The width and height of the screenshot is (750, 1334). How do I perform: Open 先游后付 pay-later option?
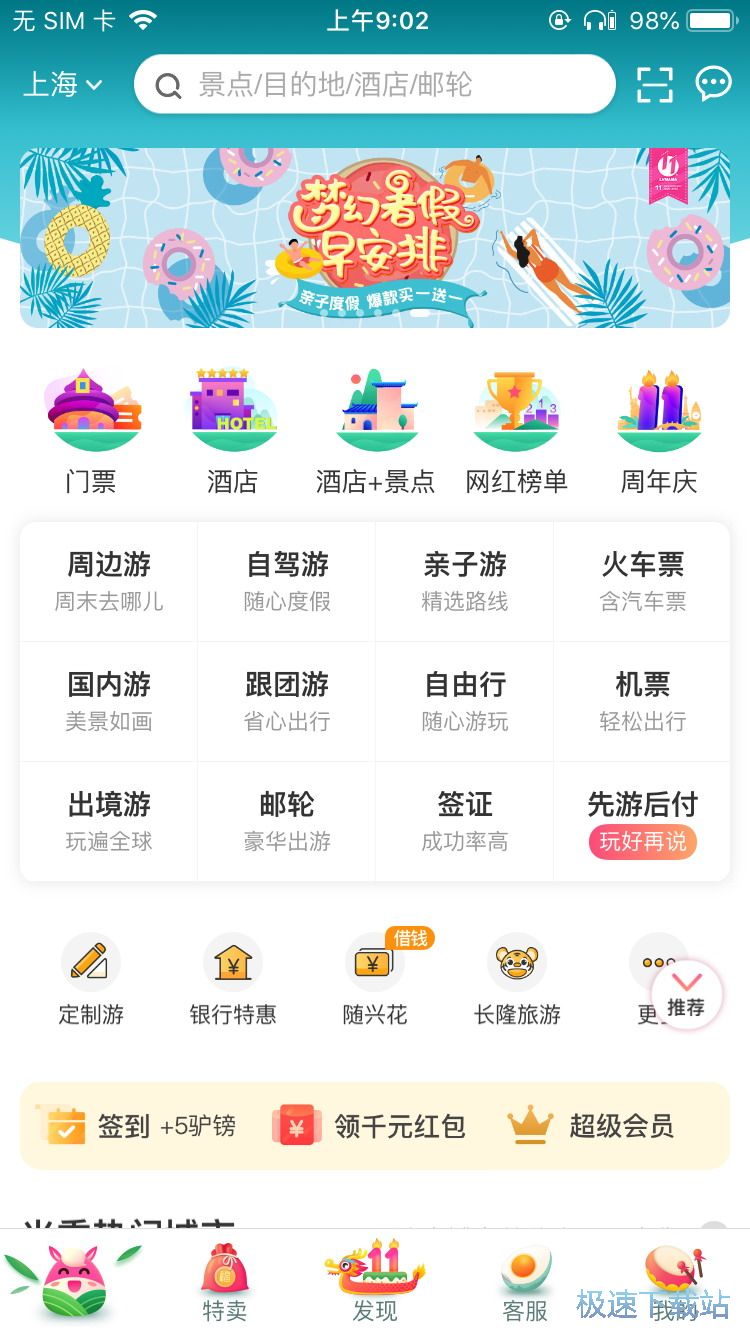pyautogui.click(x=642, y=821)
